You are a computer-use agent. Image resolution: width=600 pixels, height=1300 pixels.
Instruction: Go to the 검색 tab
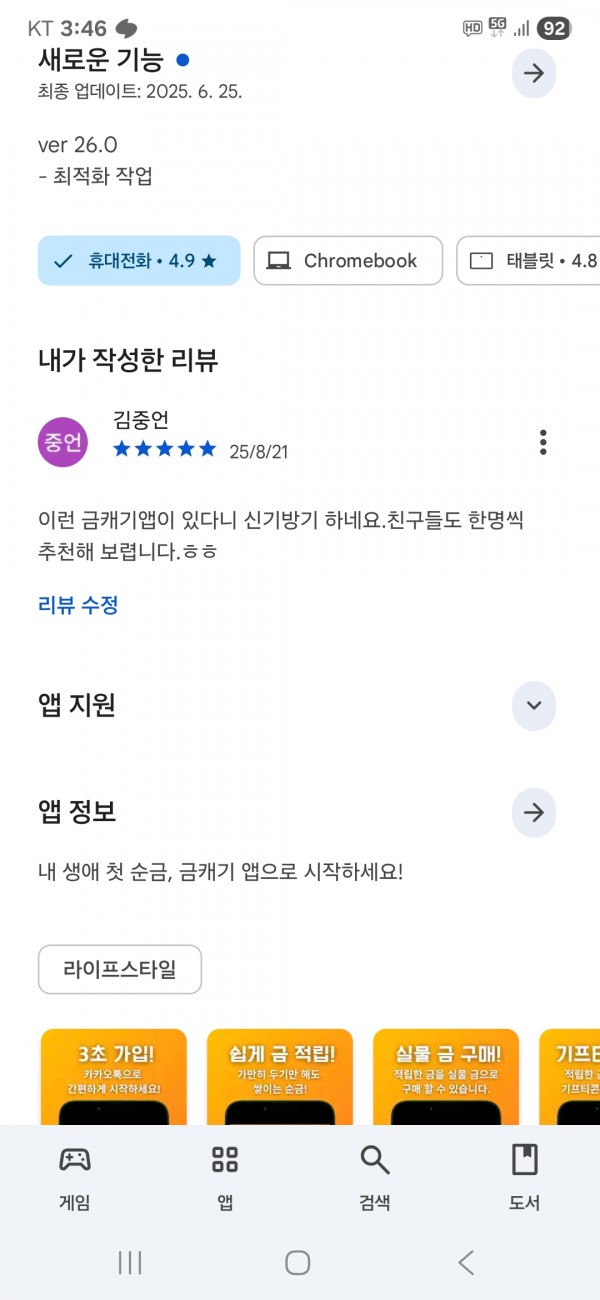click(375, 1177)
